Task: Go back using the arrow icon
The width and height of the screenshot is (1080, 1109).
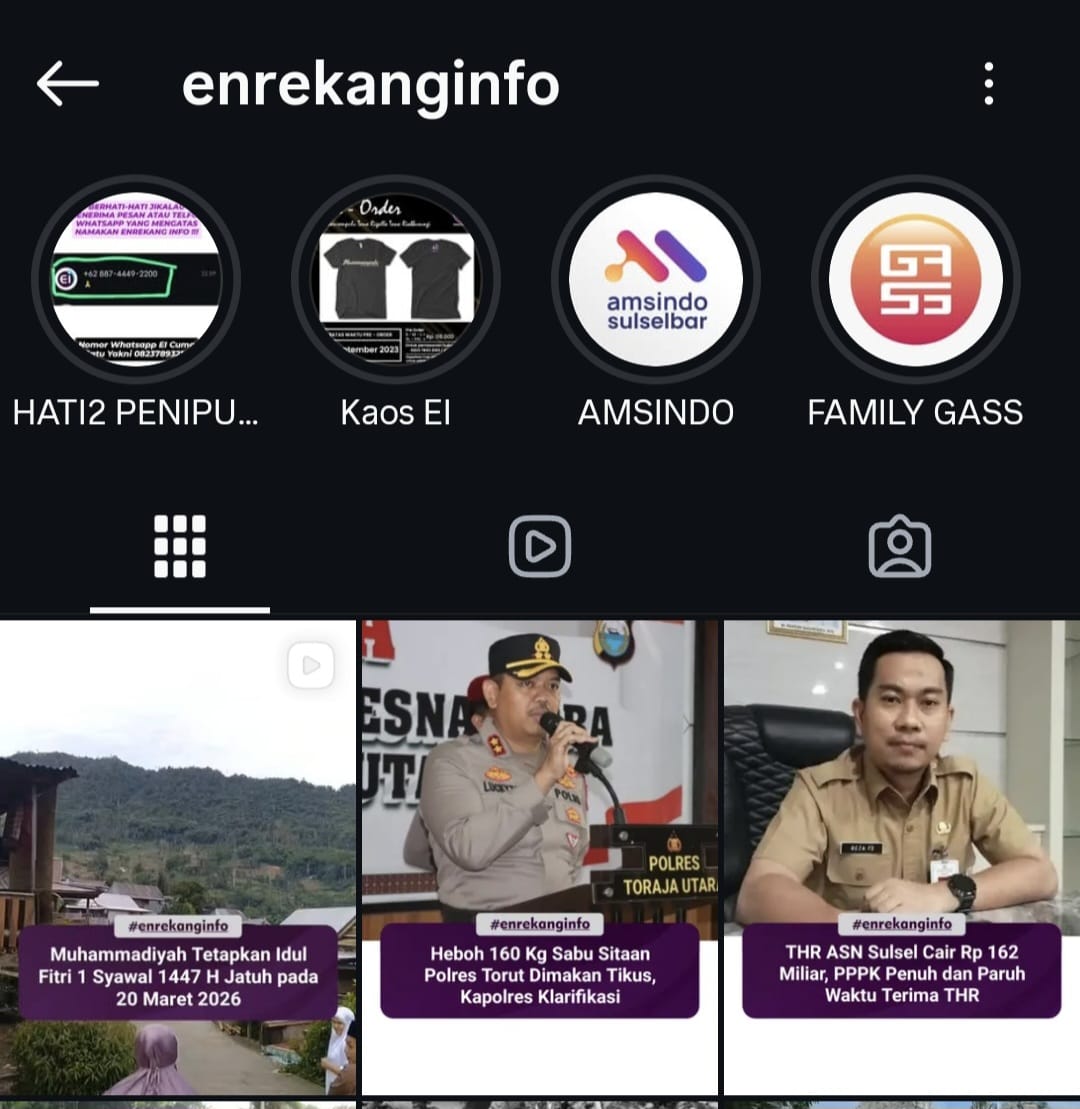Action: [68, 84]
